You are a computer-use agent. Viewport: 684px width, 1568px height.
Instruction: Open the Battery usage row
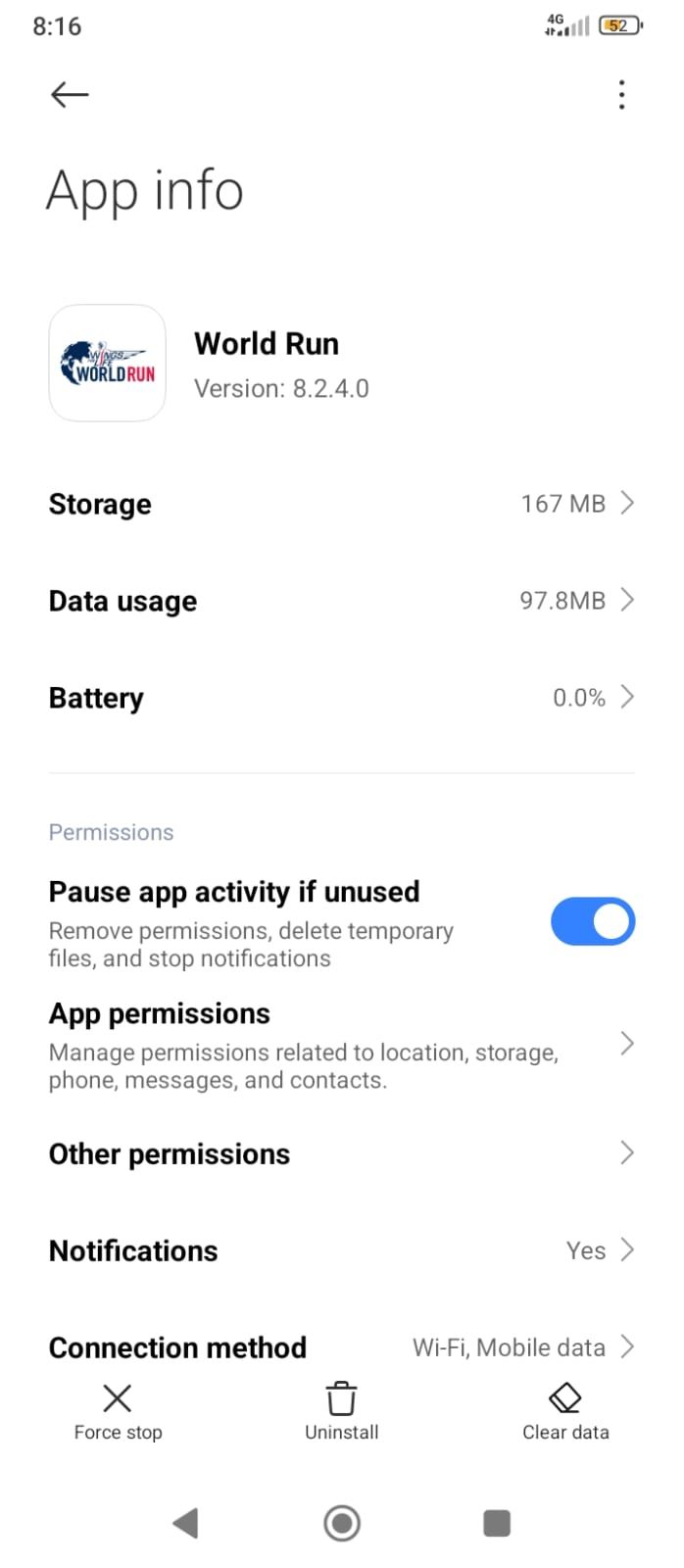point(342,698)
